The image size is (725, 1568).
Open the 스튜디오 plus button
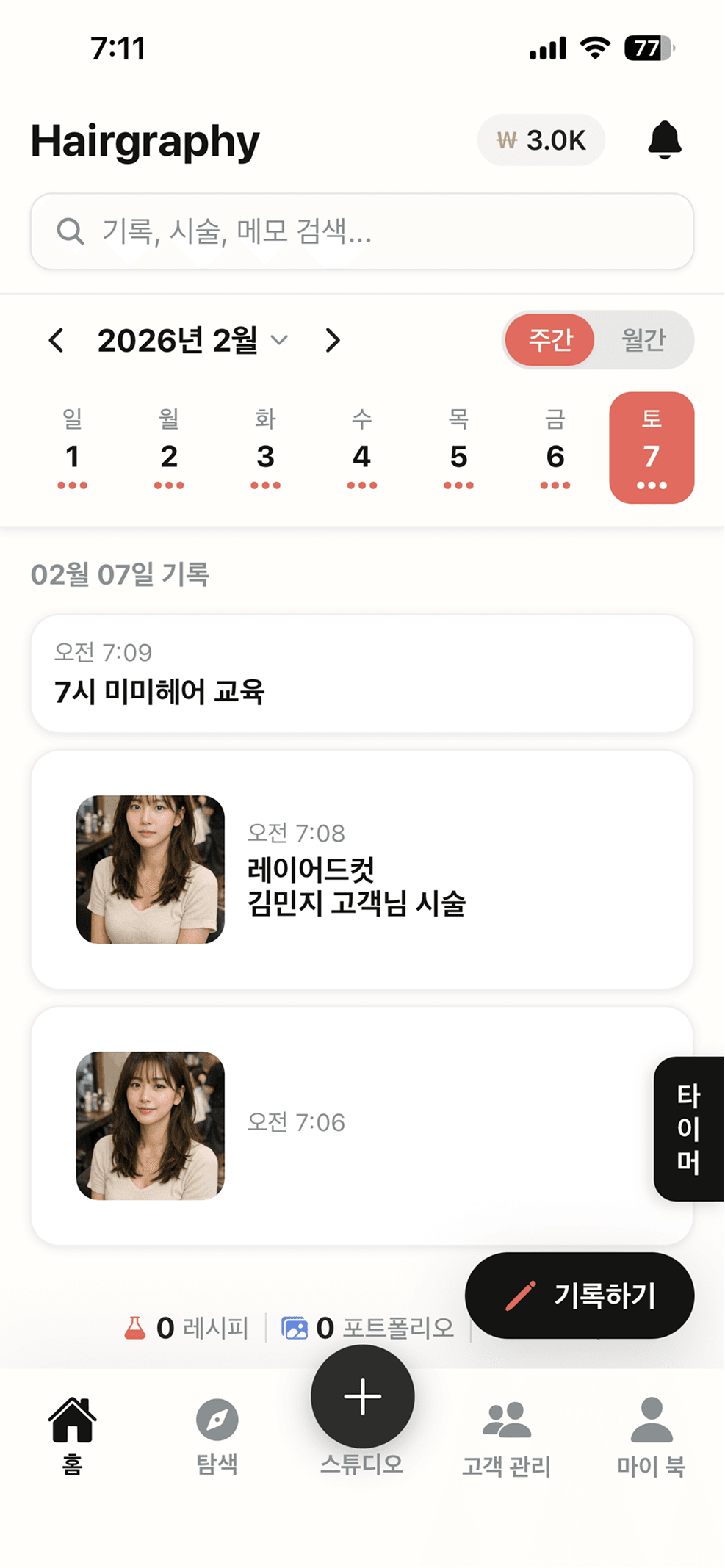(x=362, y=1397)
